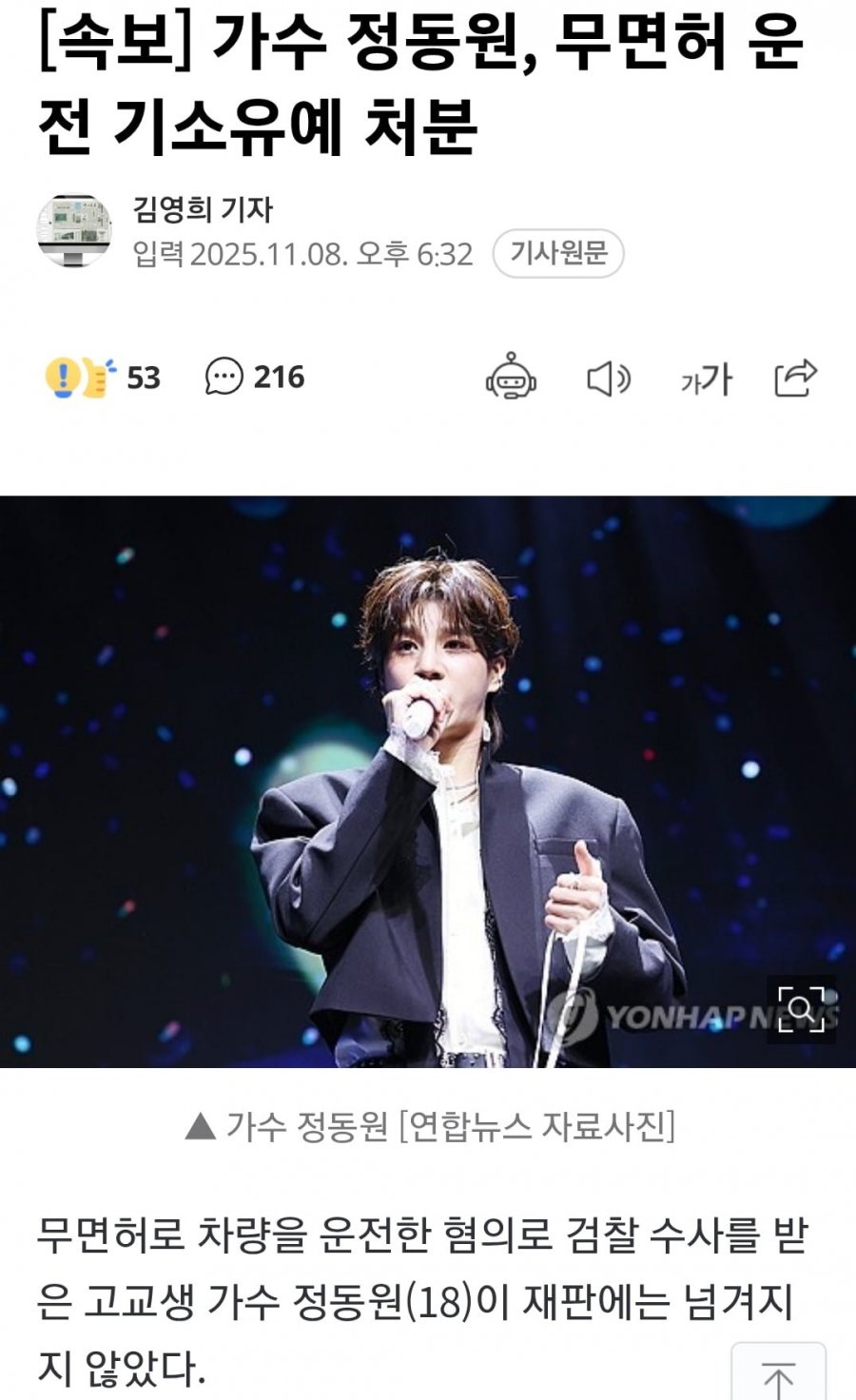Open the 216 comments
The image size is (856, 1400).
(x=255, y=377)
